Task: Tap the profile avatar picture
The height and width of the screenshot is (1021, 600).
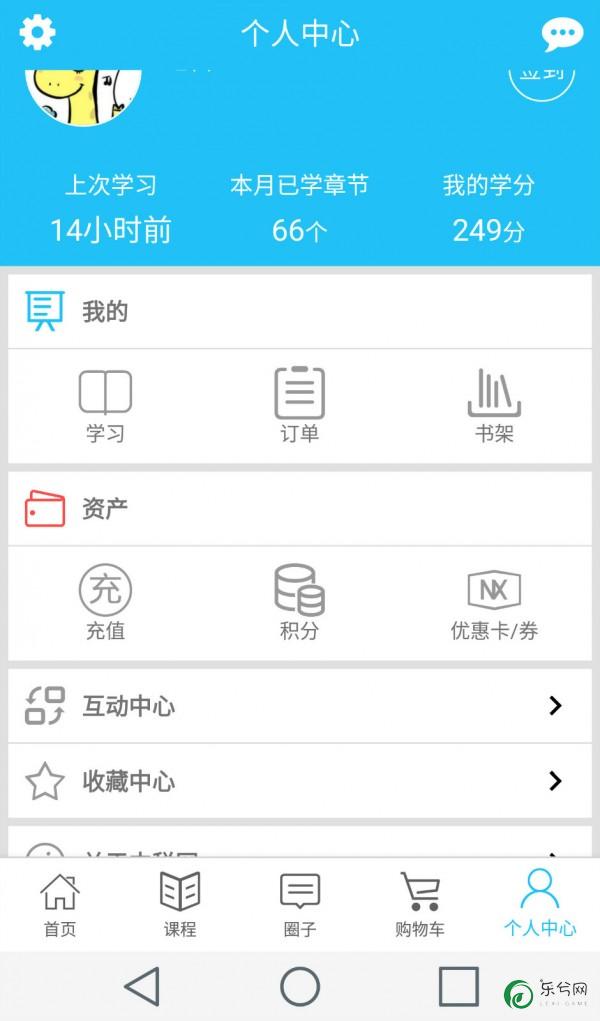Action: point(83,96)
